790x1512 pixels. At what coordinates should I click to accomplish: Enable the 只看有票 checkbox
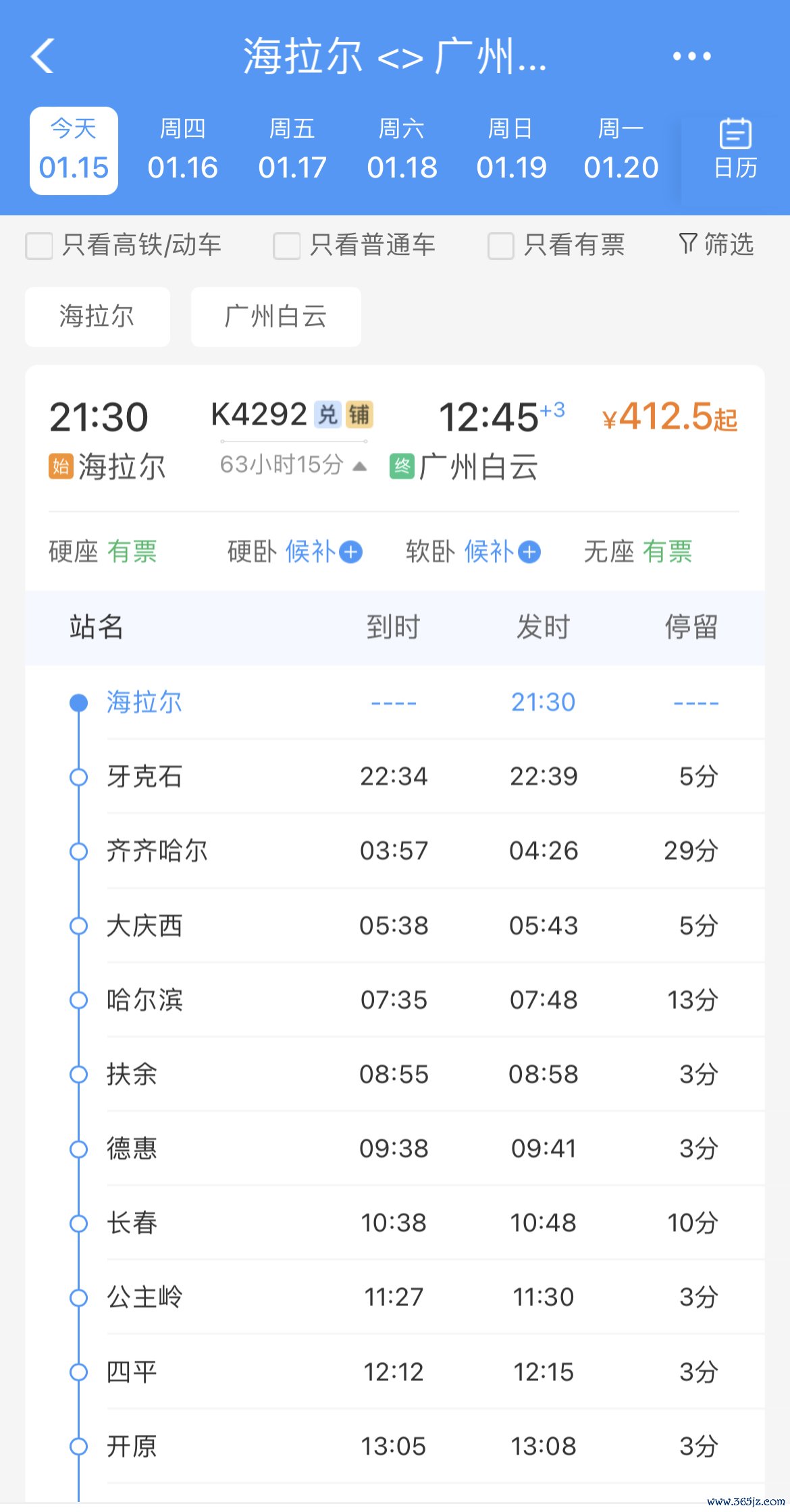500,246
